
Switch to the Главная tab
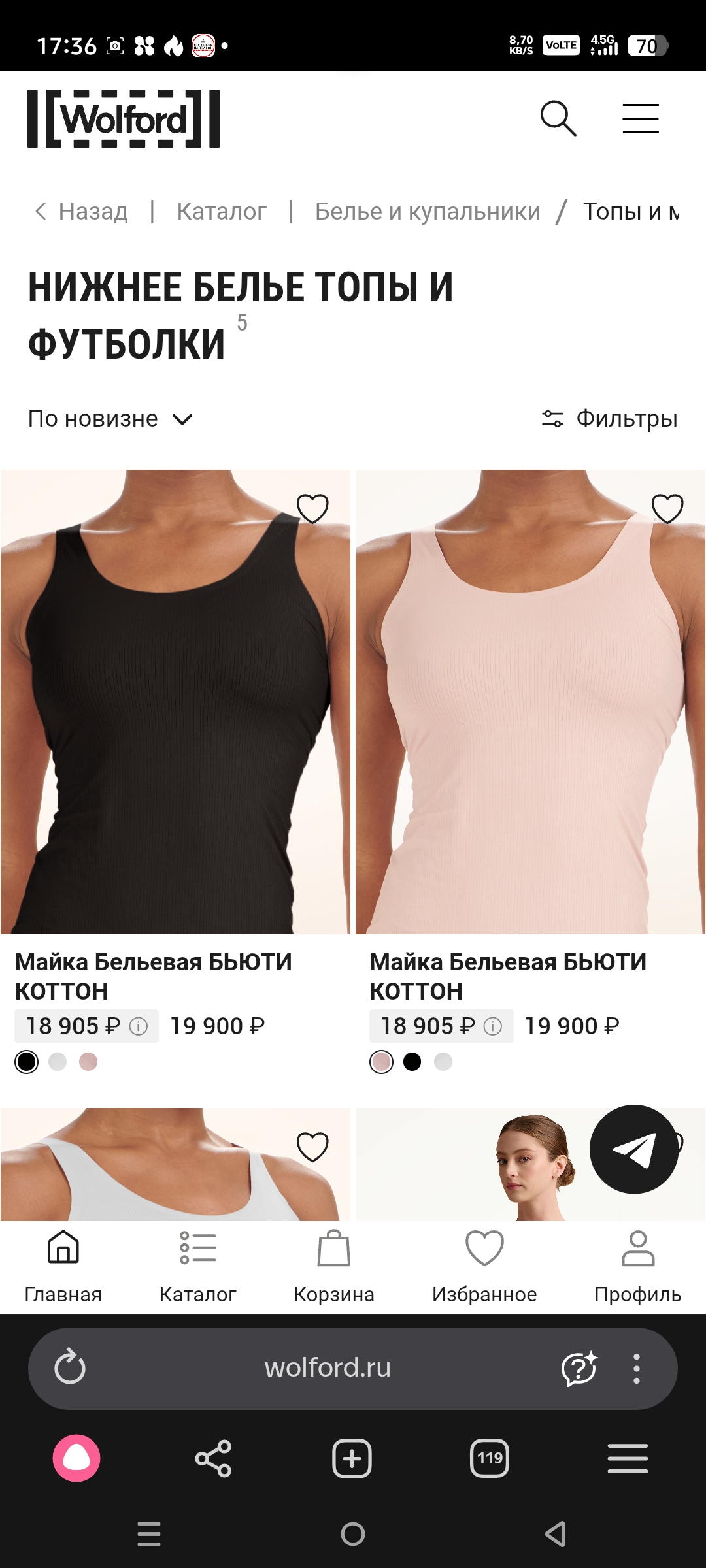click(x=63, y=1266)
